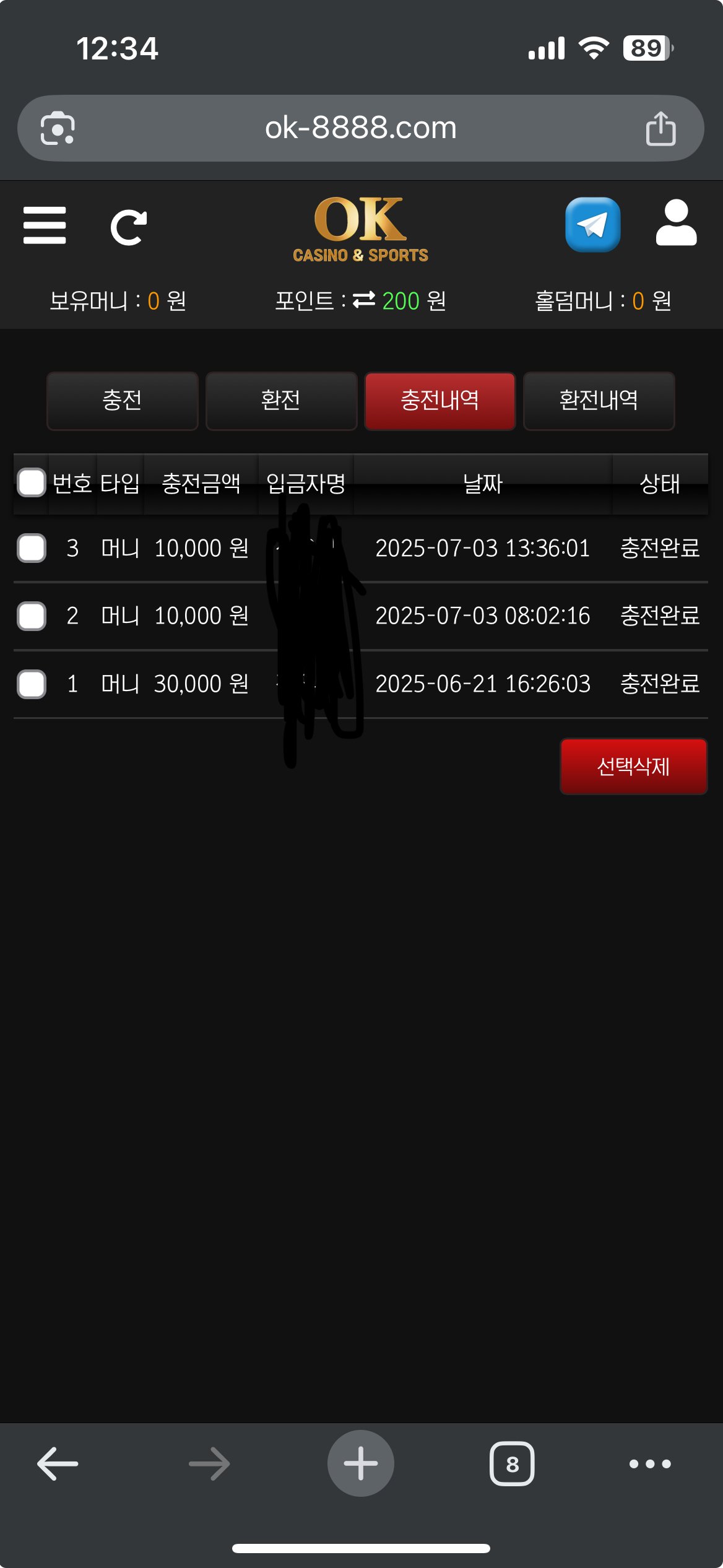Open a new browser tab
The width and height of the screenshot is (723, 1568).
(360, 1464)
